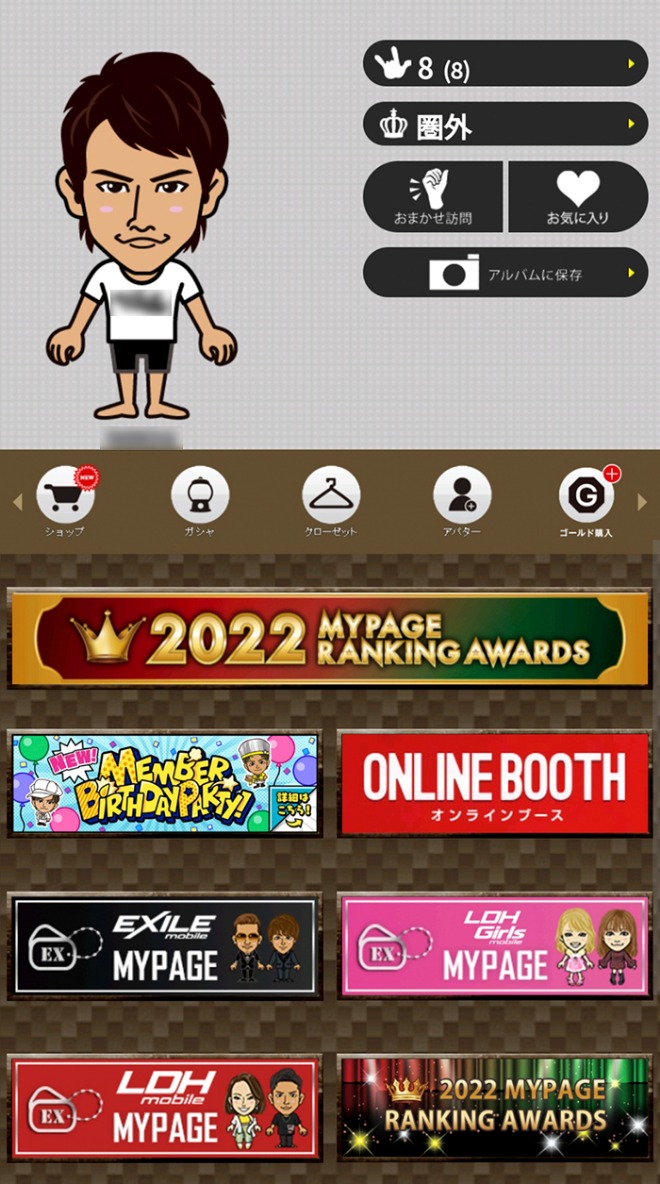Open LDH Girls mobile MYPAGE

495,946
